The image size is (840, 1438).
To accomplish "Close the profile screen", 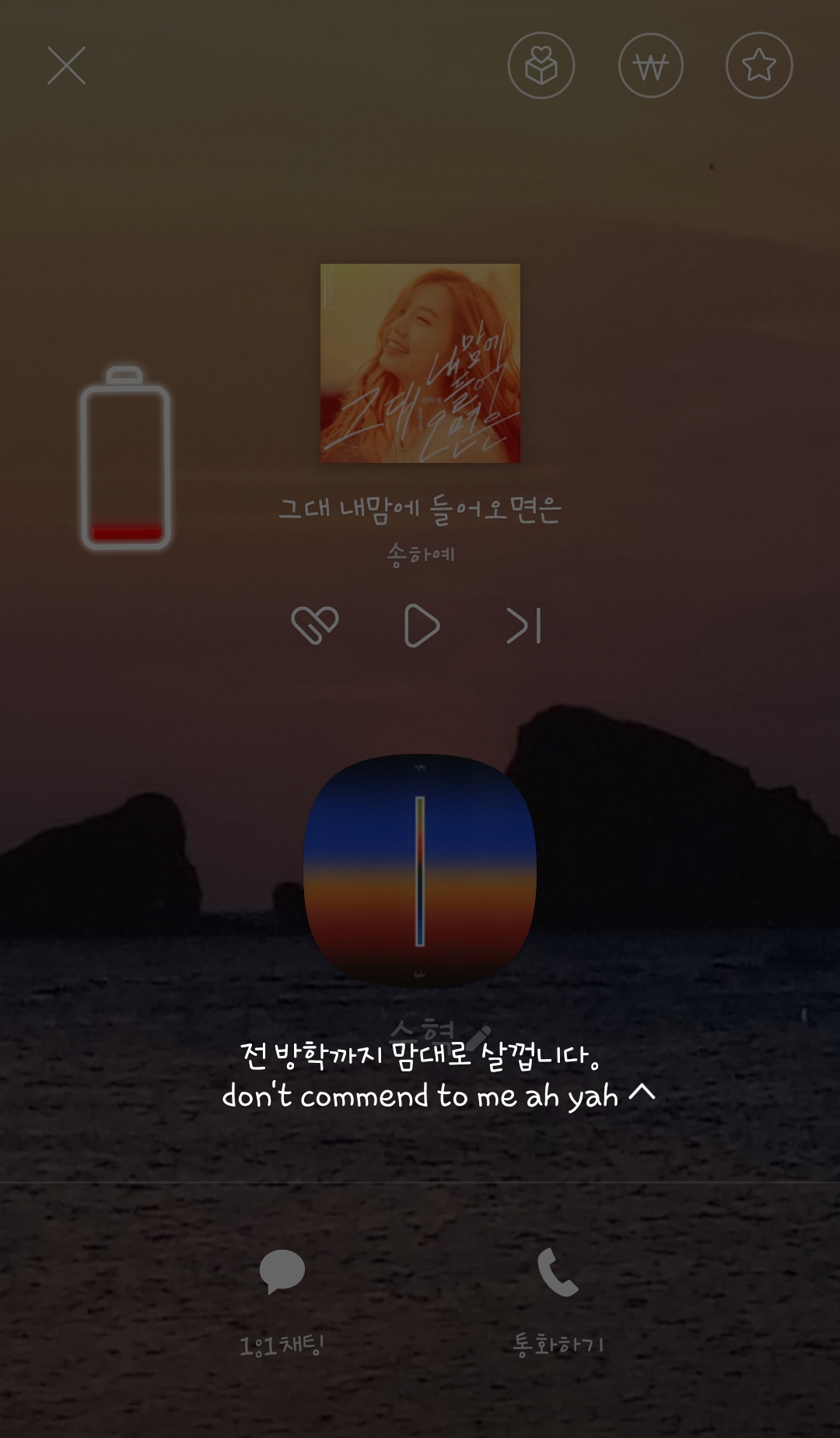I will 66,65.
